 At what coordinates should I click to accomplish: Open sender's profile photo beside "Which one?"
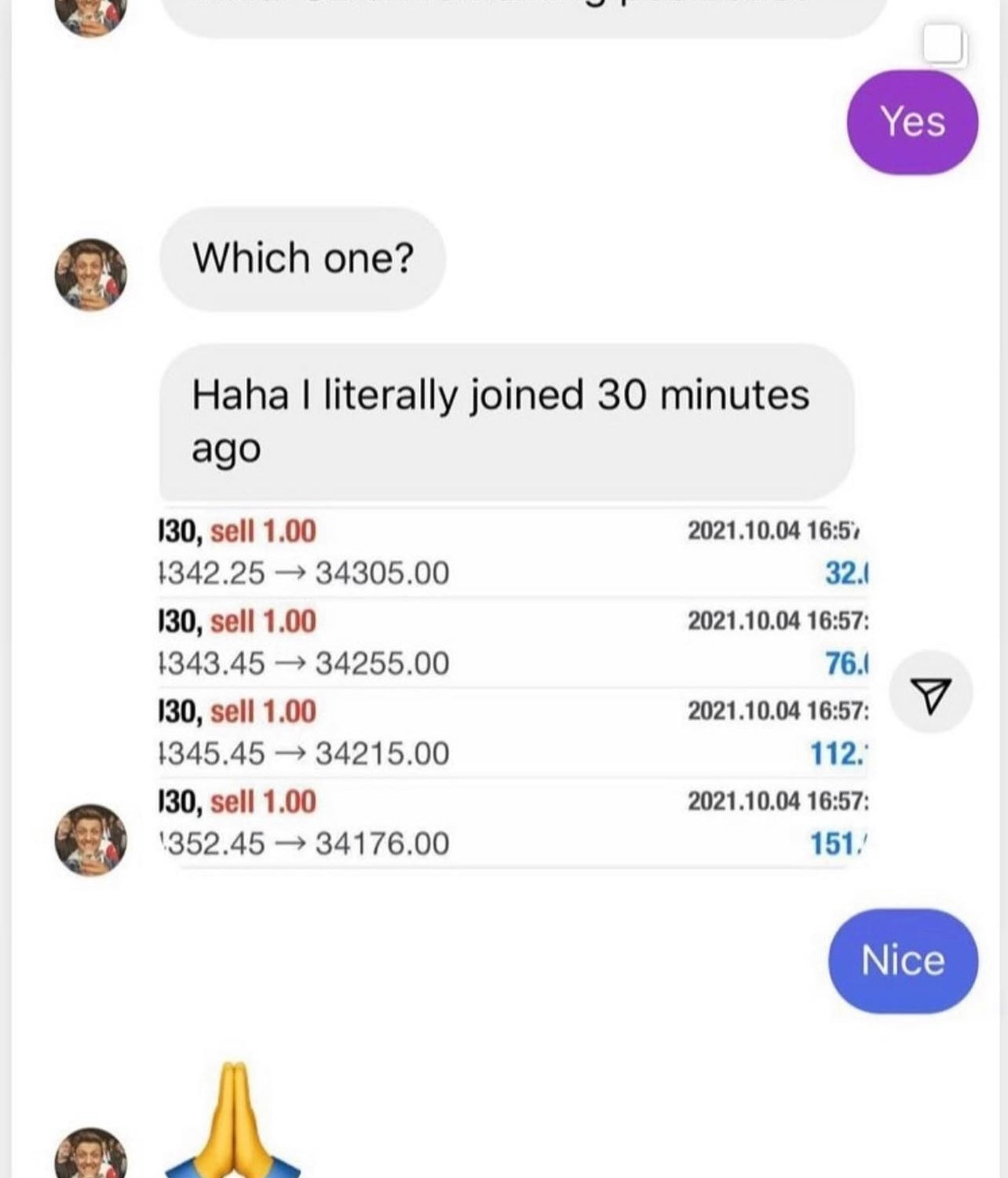90,275
